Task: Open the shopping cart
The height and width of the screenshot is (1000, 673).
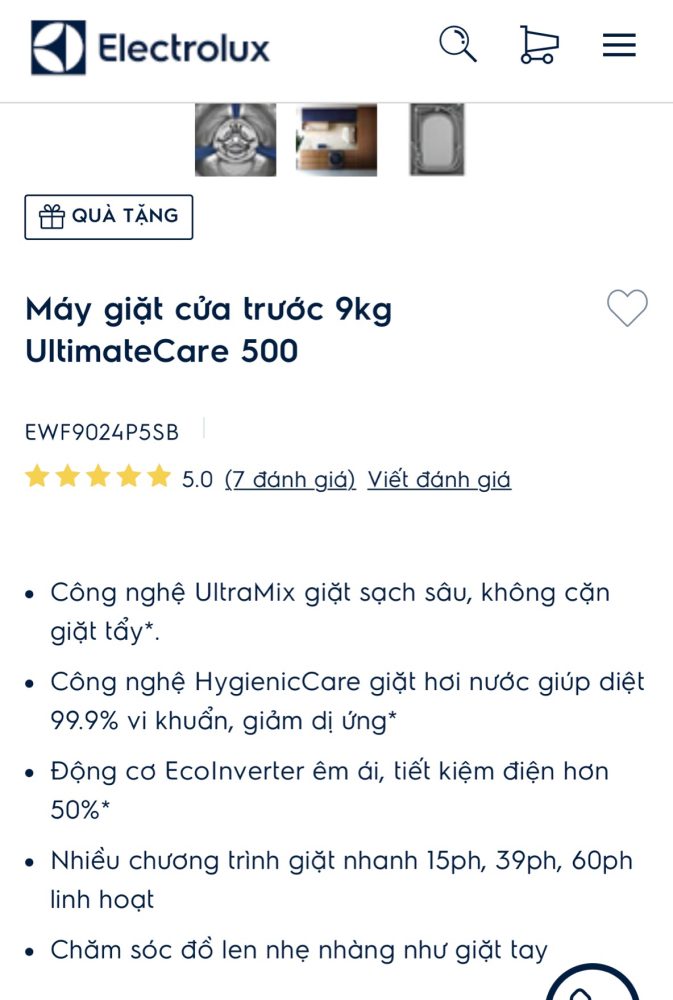Action: pyautogui.click(x=538, y=45)
